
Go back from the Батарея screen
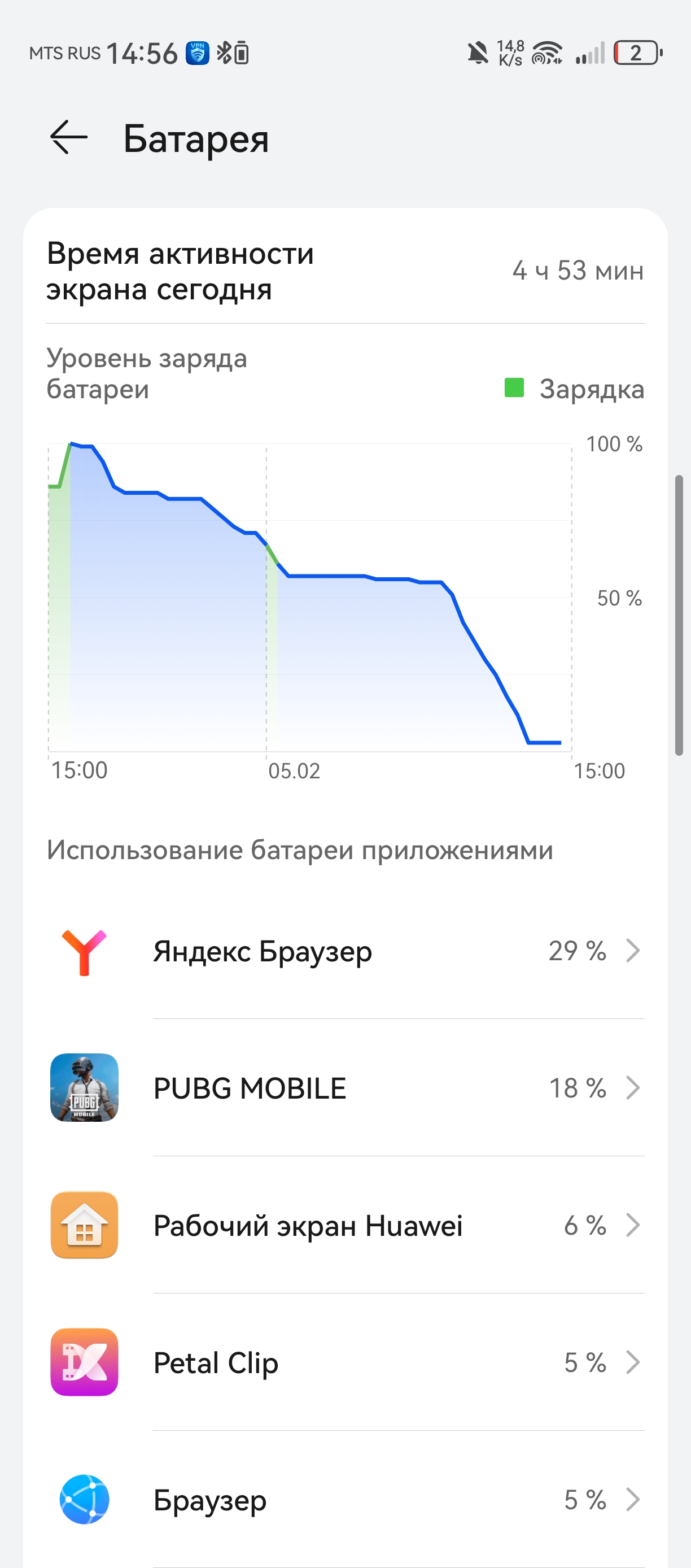click(x=69, y=138)
